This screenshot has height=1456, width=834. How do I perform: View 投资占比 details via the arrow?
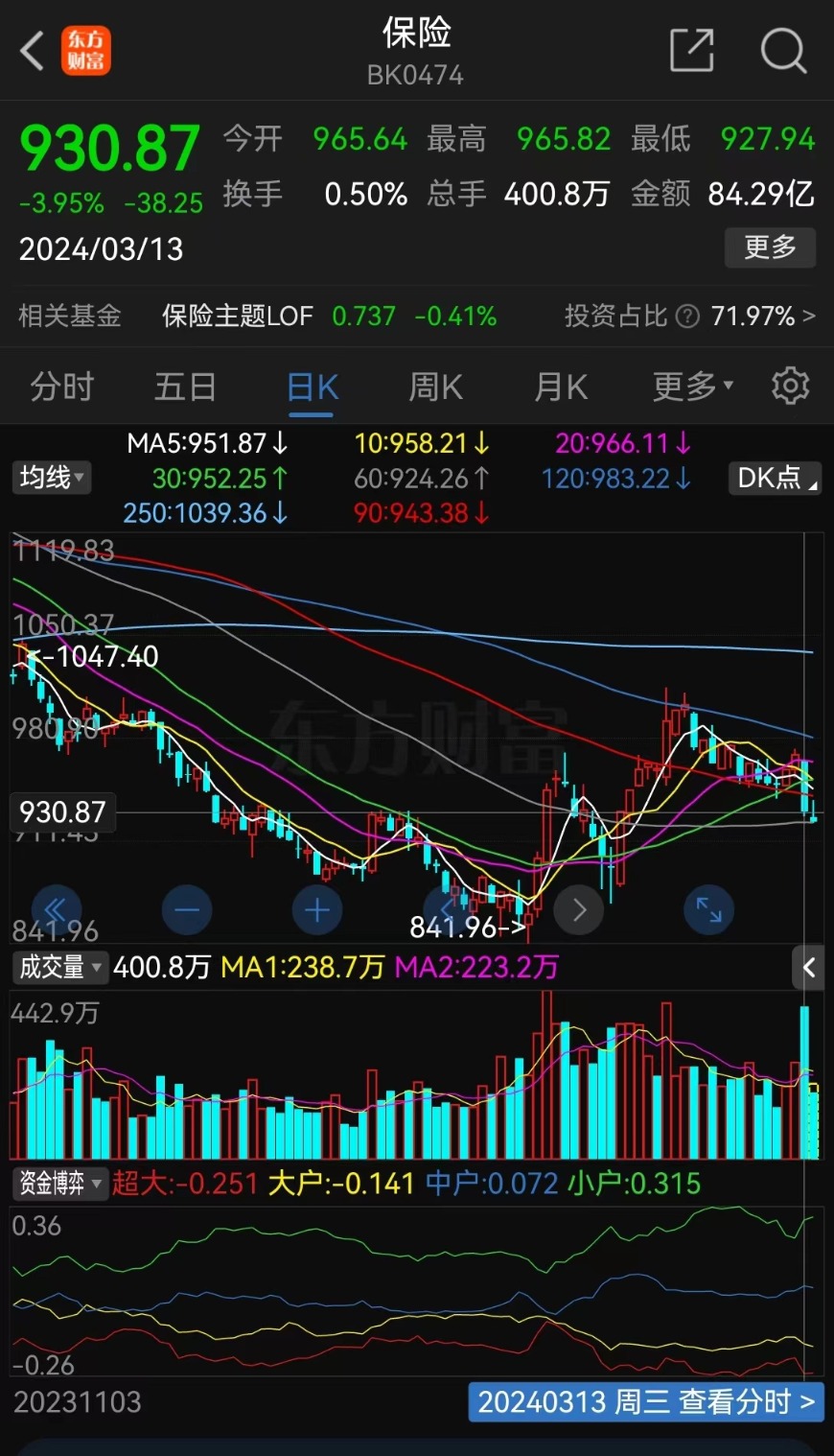pos(808,316)
